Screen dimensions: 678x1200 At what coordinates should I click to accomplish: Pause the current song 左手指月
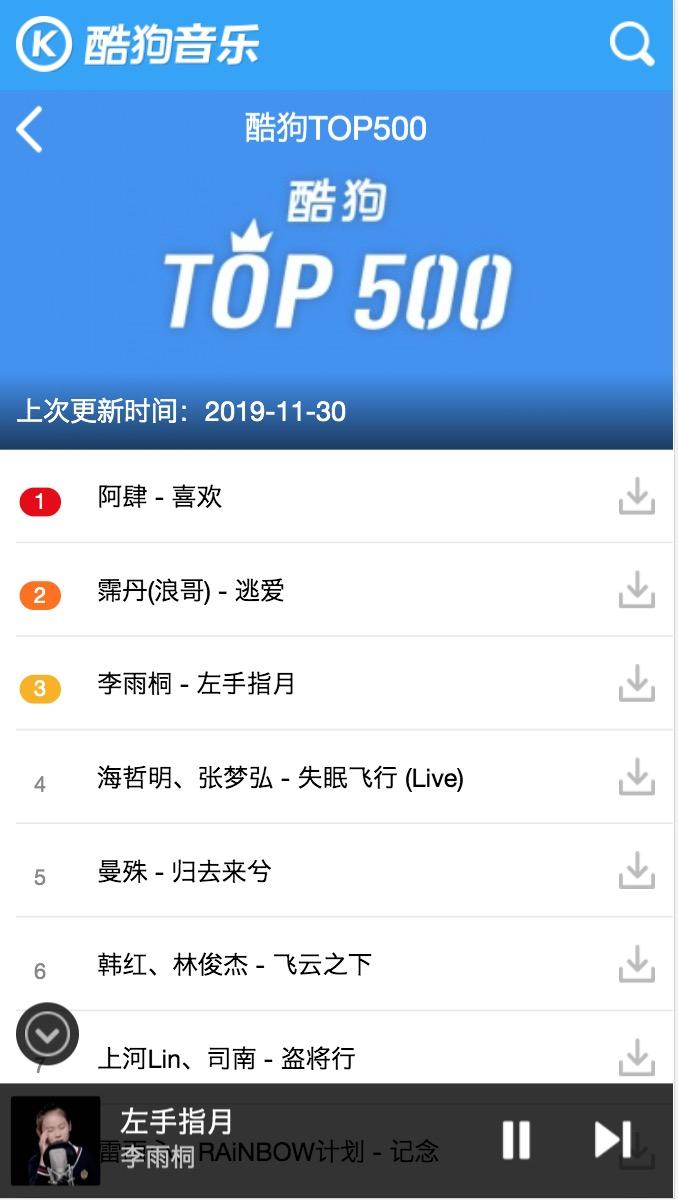(x=516, y=1140)
